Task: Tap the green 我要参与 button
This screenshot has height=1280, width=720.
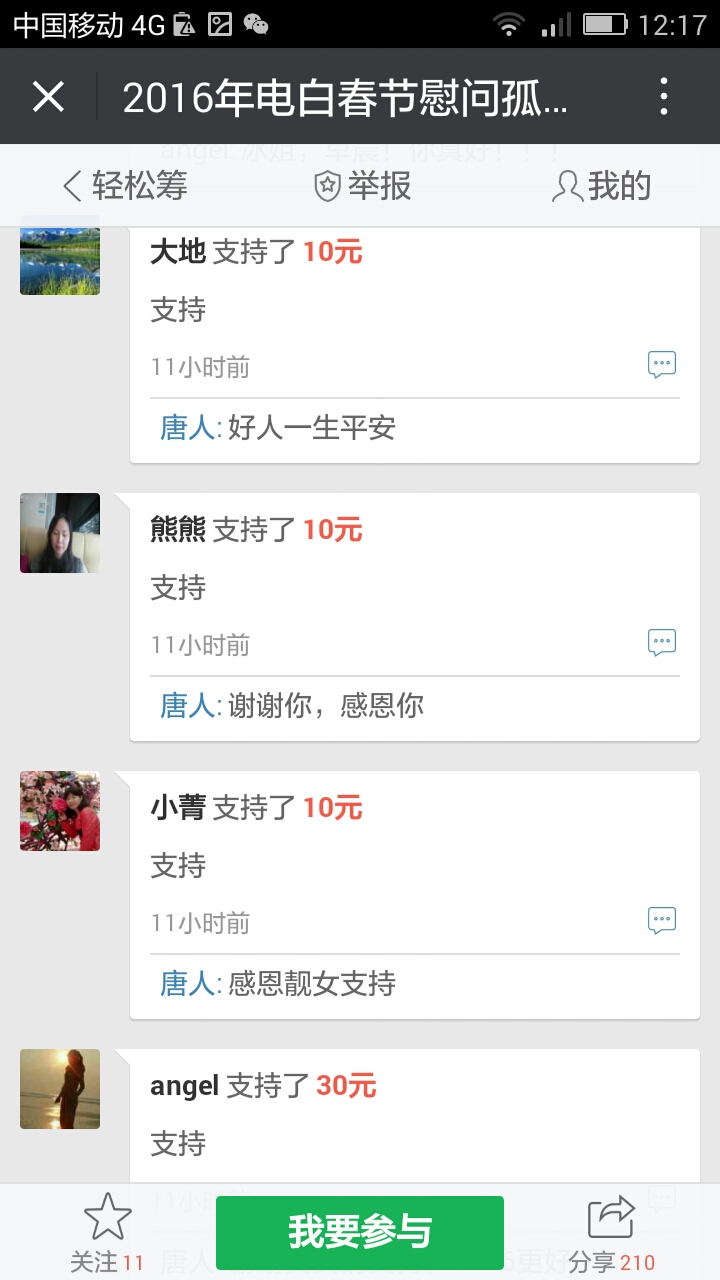Action: (360, 1232)
